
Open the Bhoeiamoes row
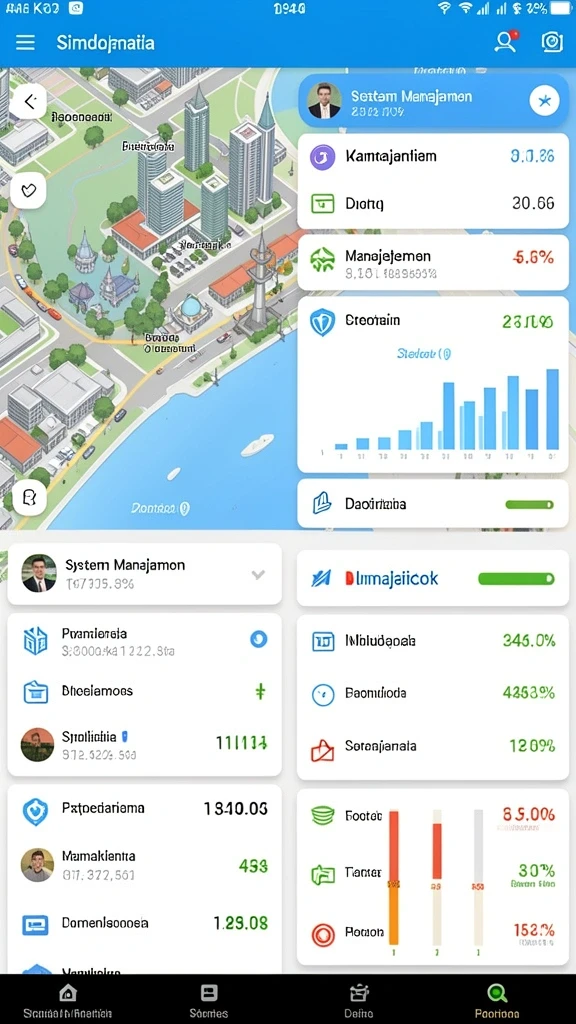point(144,691)
